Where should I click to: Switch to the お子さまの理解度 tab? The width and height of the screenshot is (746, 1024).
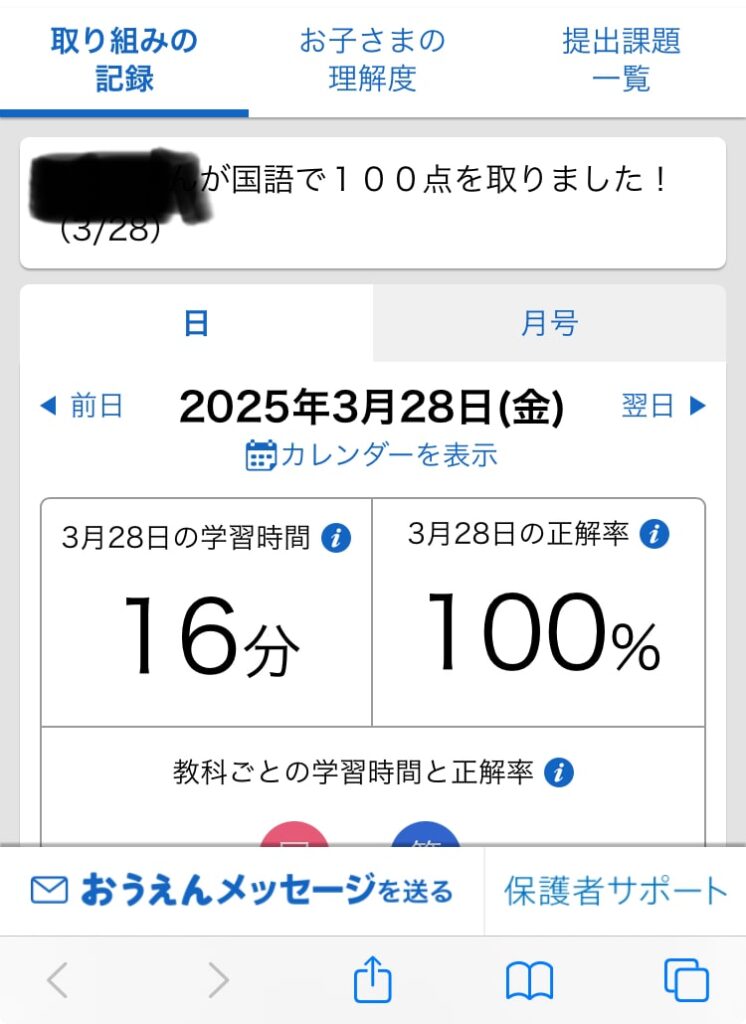[372, 59]
